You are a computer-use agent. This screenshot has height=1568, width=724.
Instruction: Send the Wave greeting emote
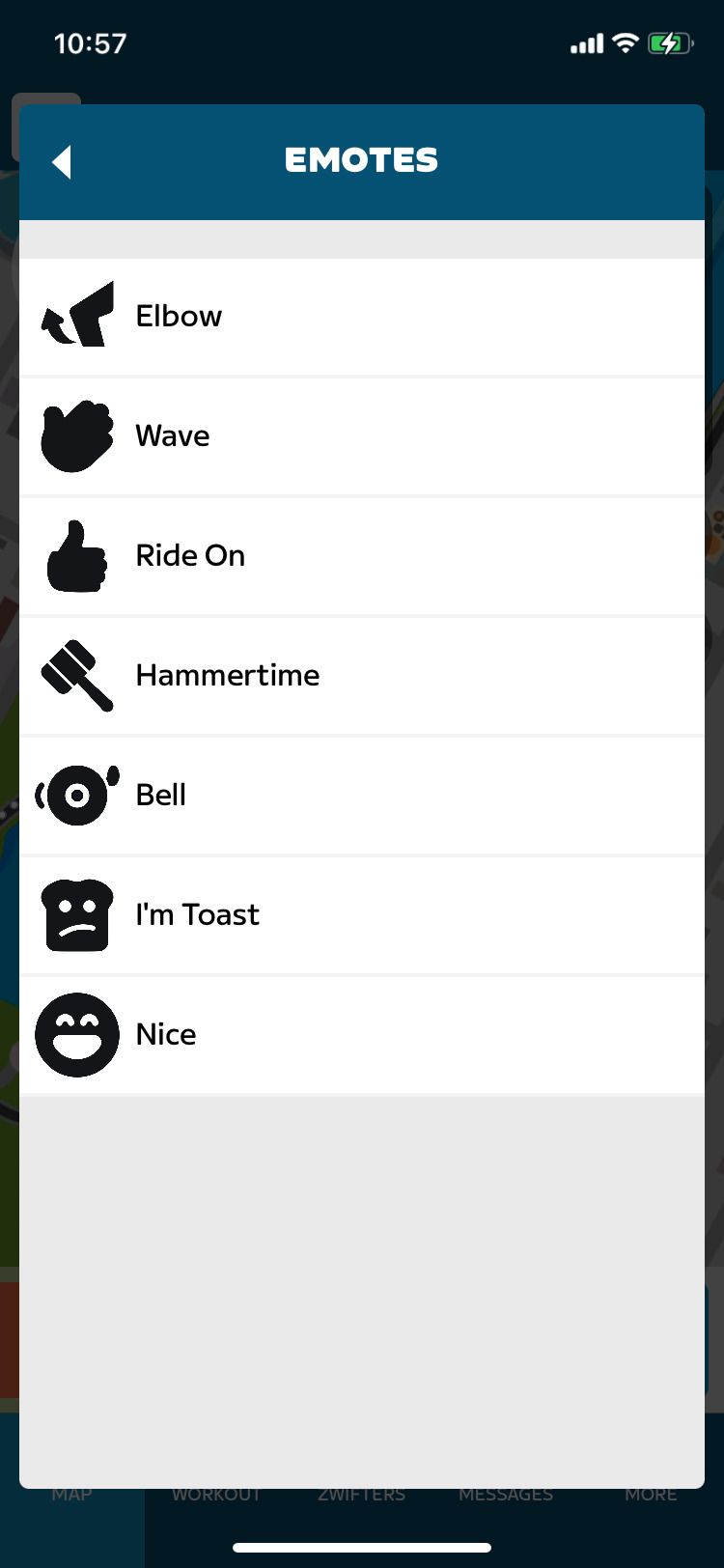362,434
